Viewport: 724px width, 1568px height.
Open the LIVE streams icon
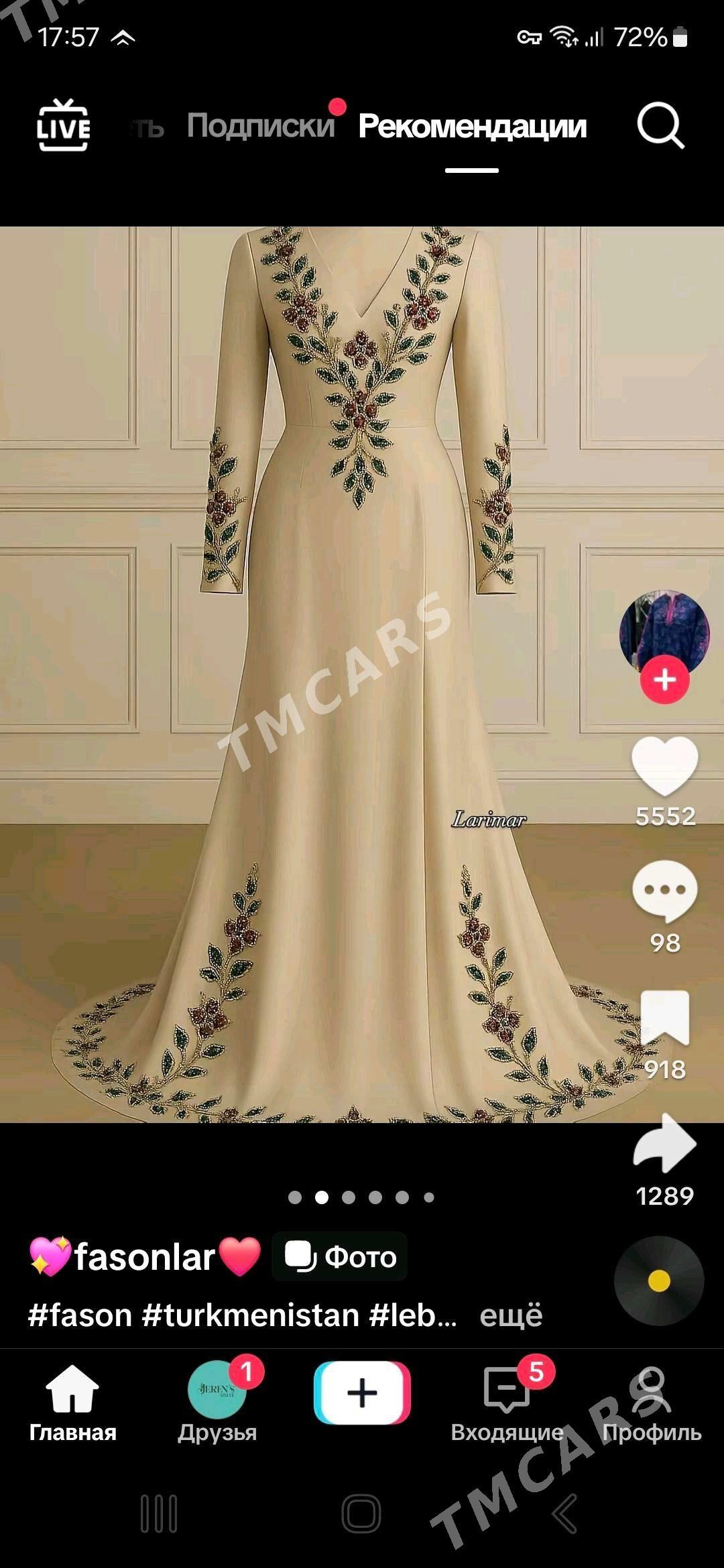click(63, 125)
